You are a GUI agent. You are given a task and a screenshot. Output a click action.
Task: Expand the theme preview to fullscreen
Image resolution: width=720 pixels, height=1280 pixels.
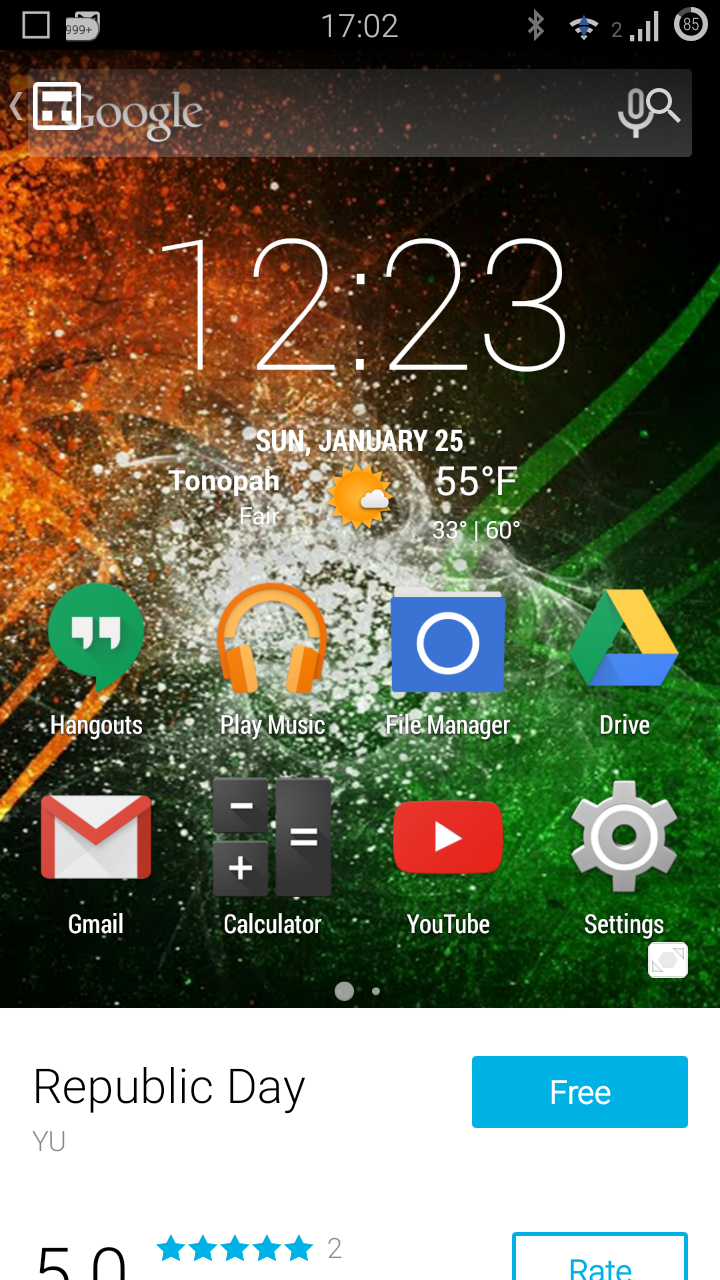click(x=668, y=961)
